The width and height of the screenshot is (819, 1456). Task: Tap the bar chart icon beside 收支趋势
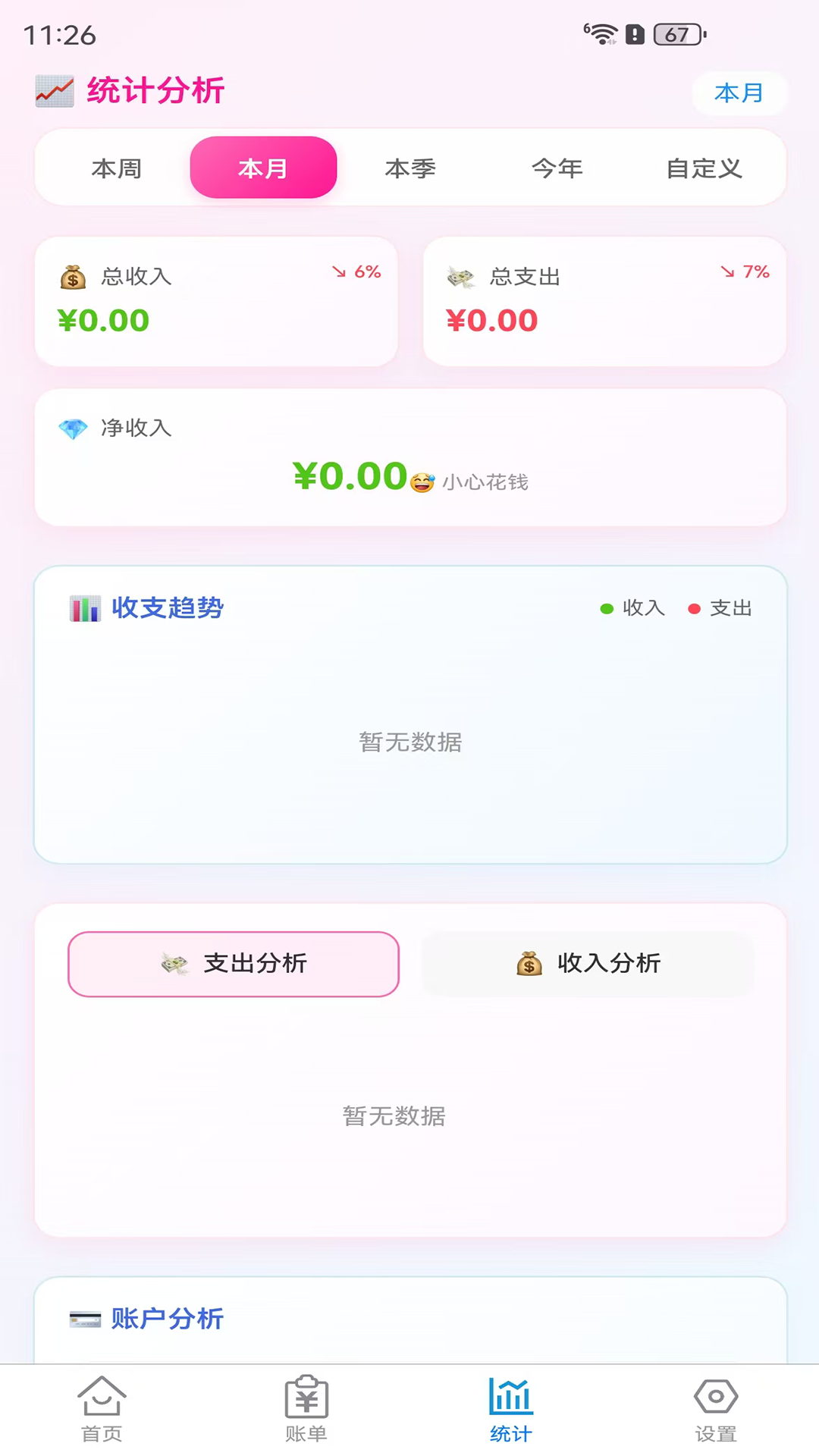click(84, 607)
